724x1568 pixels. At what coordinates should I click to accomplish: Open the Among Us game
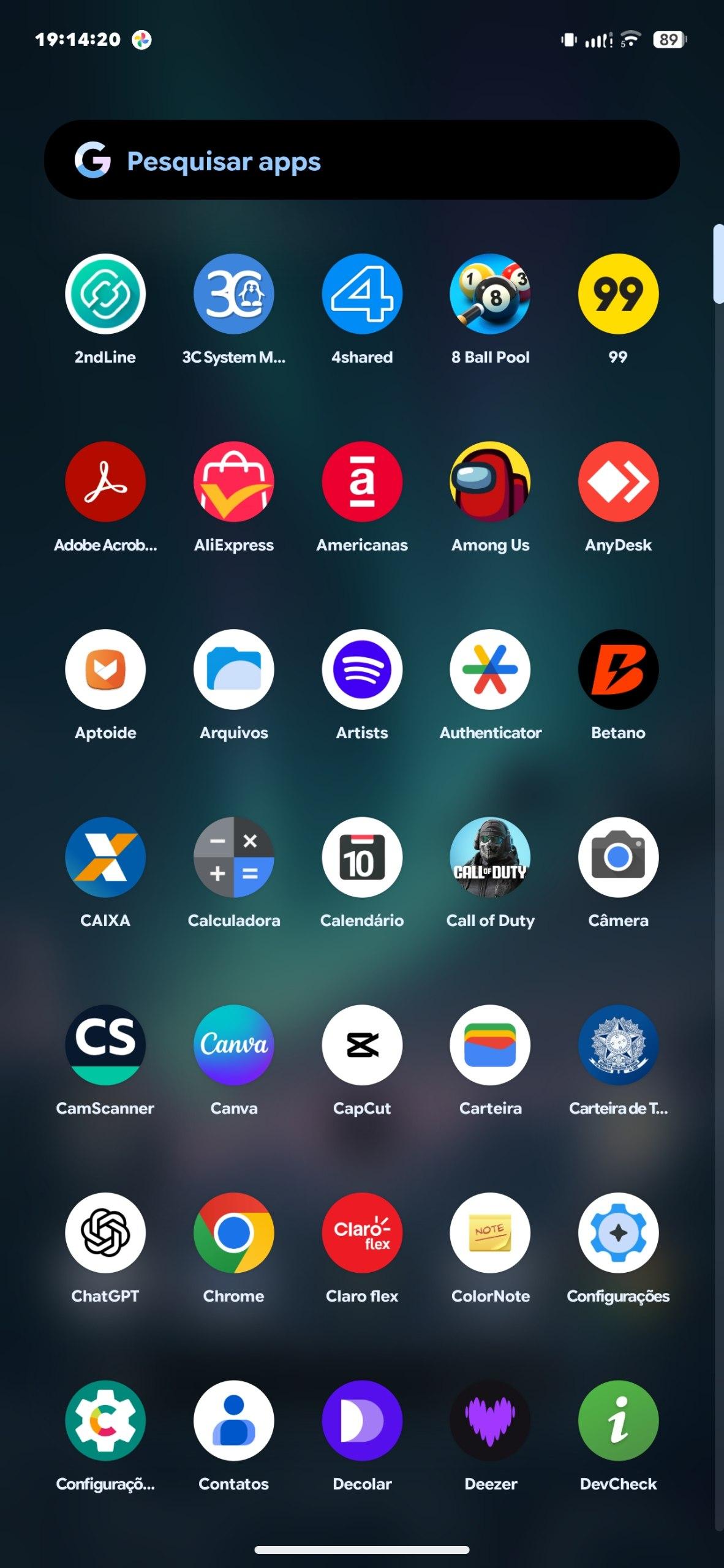tap(490, 482)
